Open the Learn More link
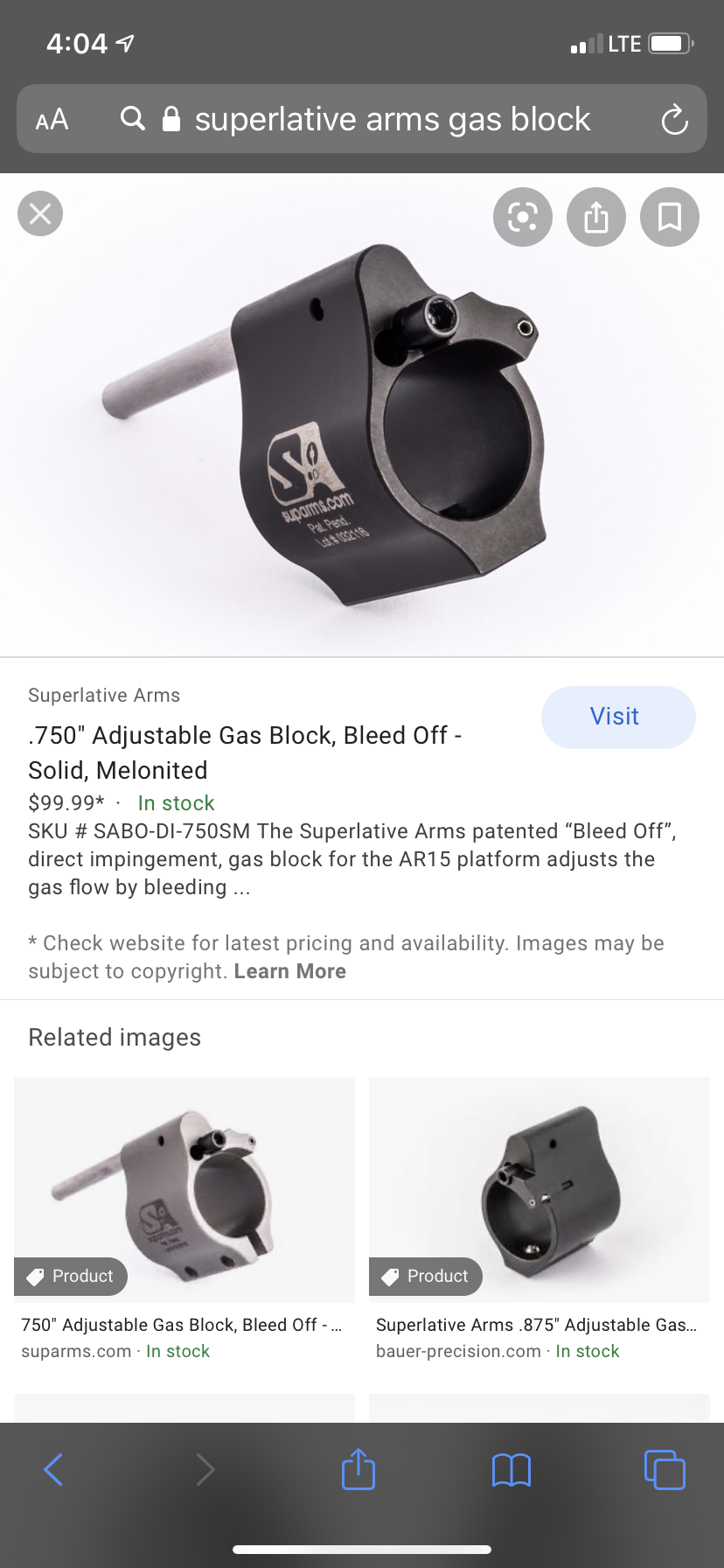The width and height of the screenshot is (724, 1568). pos(289,971)
